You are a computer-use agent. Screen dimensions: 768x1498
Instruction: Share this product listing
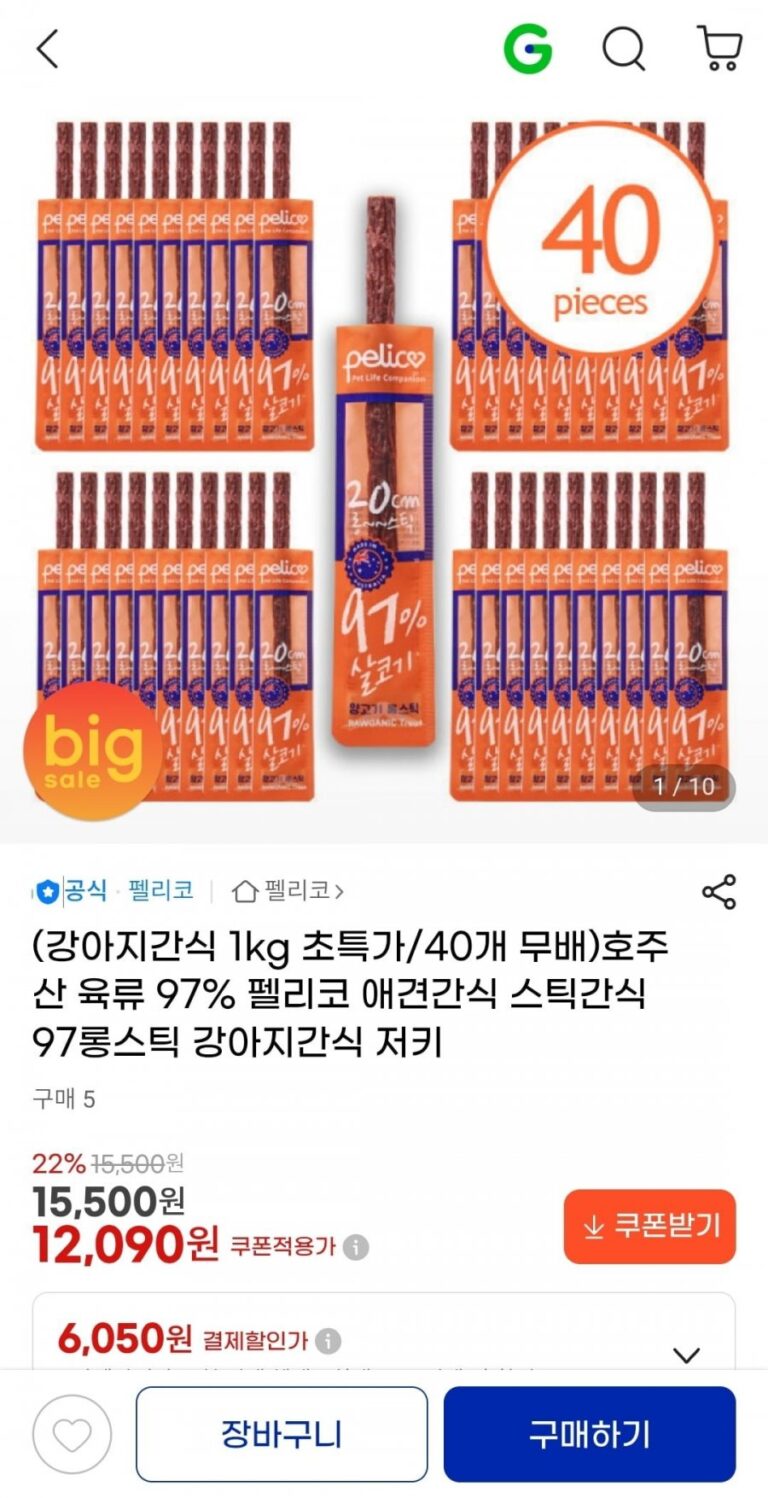[x=718, y=892]
